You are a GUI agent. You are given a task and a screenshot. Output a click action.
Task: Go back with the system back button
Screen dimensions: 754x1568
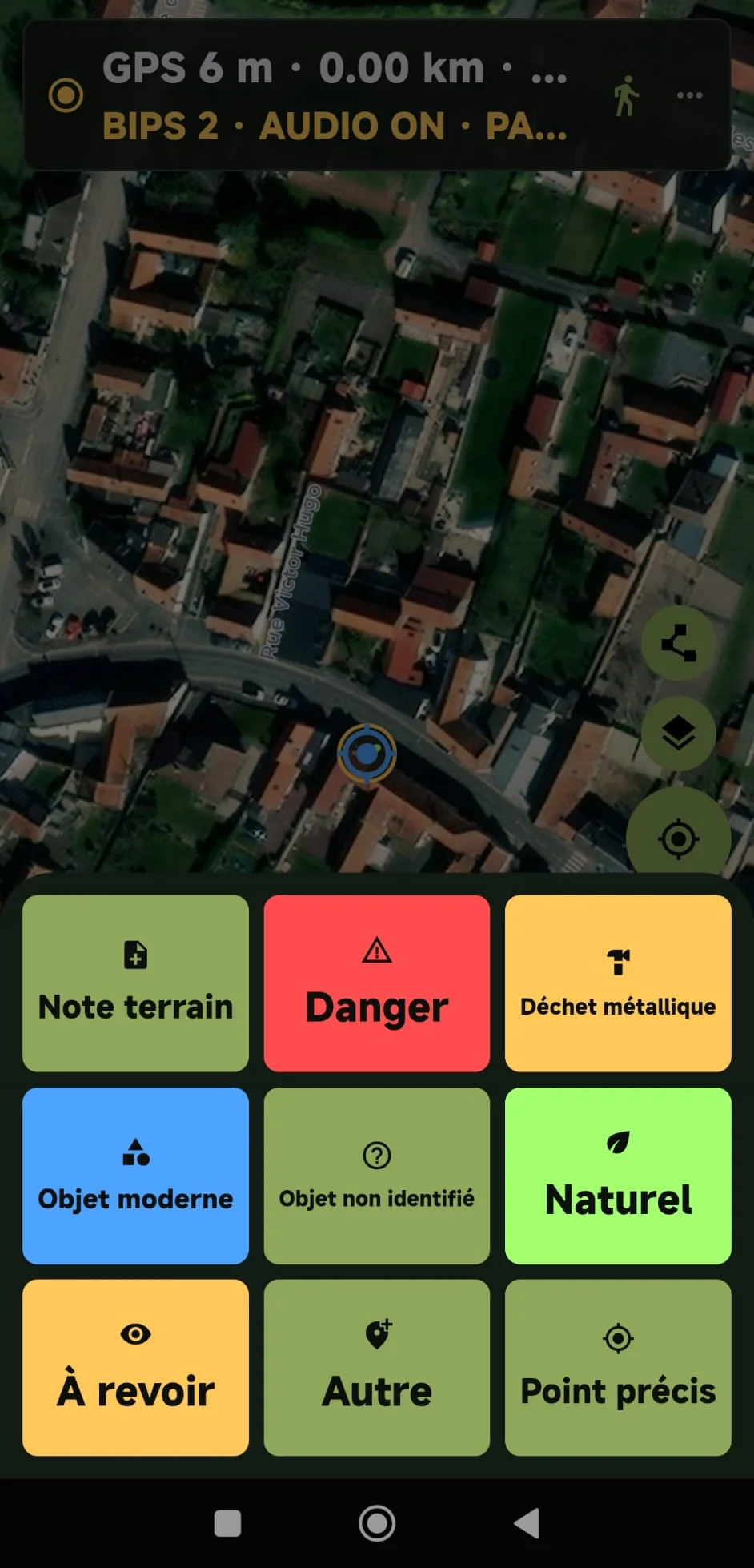coord(527,1523)
